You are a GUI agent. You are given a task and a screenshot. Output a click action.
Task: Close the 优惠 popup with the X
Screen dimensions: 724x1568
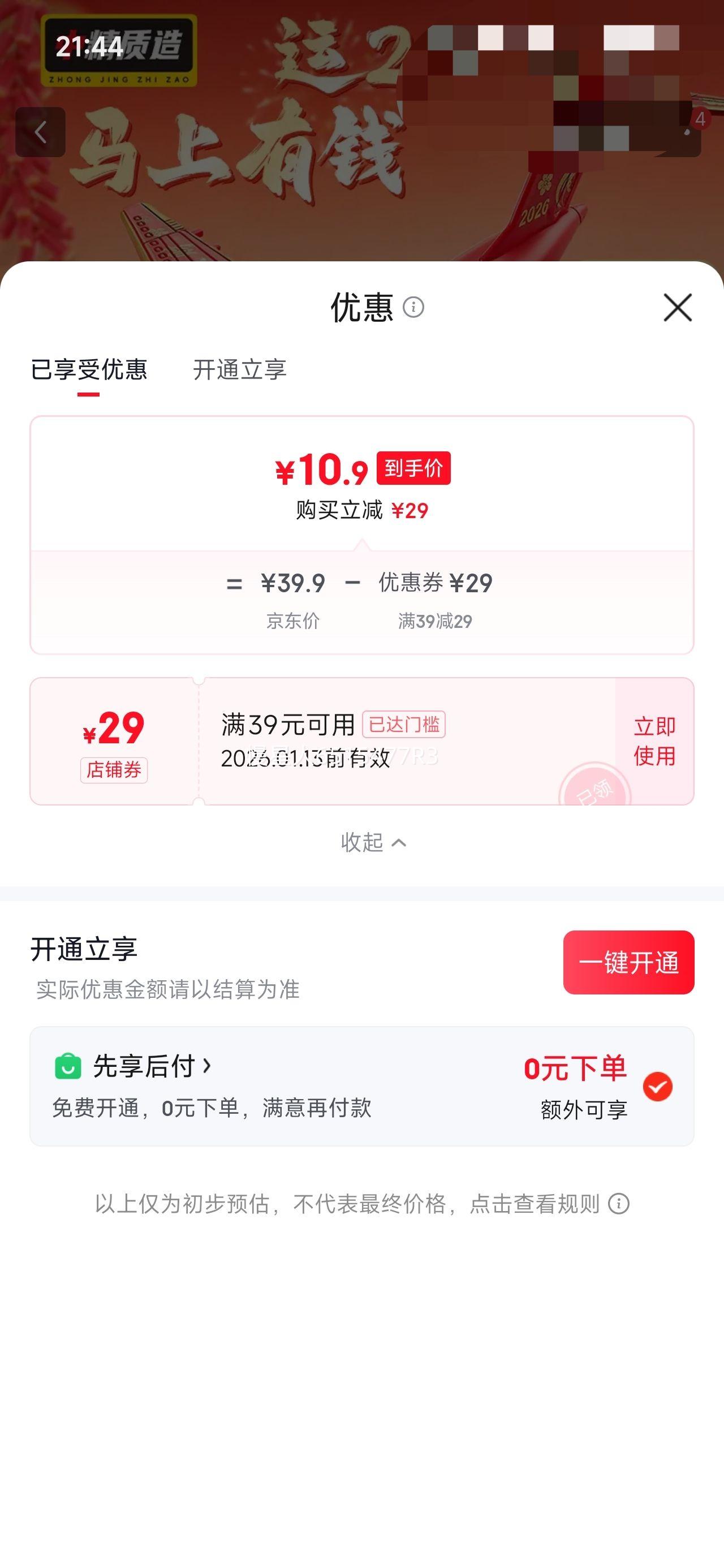679,307
